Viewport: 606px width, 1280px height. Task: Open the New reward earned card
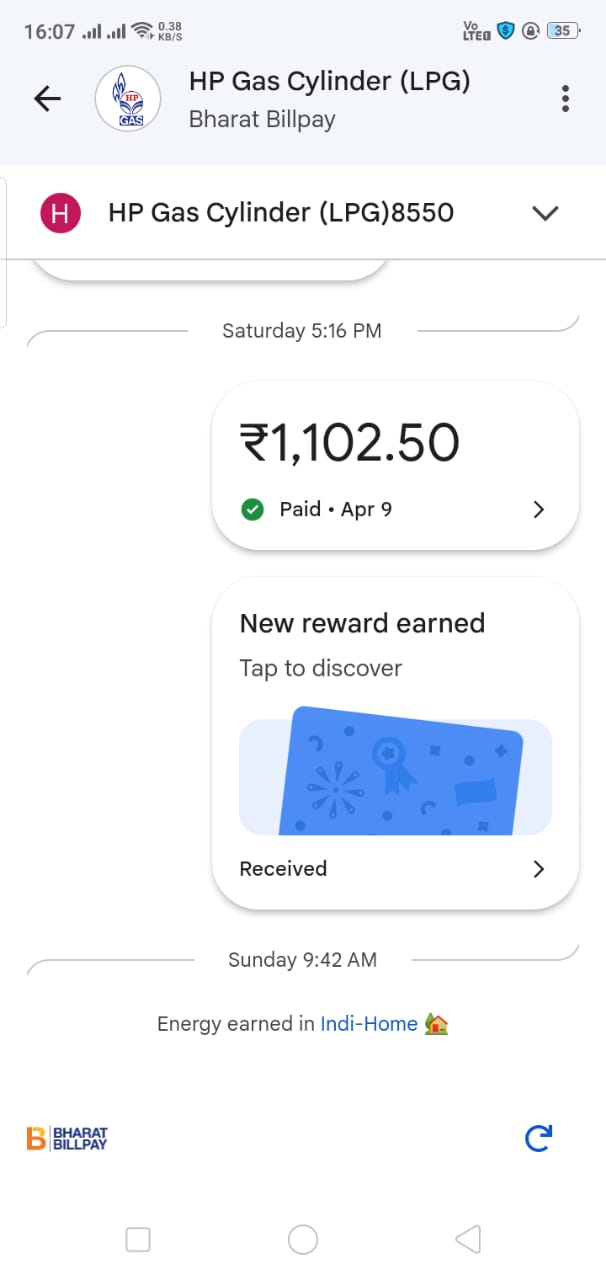pyautogui.click(x=395, y=742)
